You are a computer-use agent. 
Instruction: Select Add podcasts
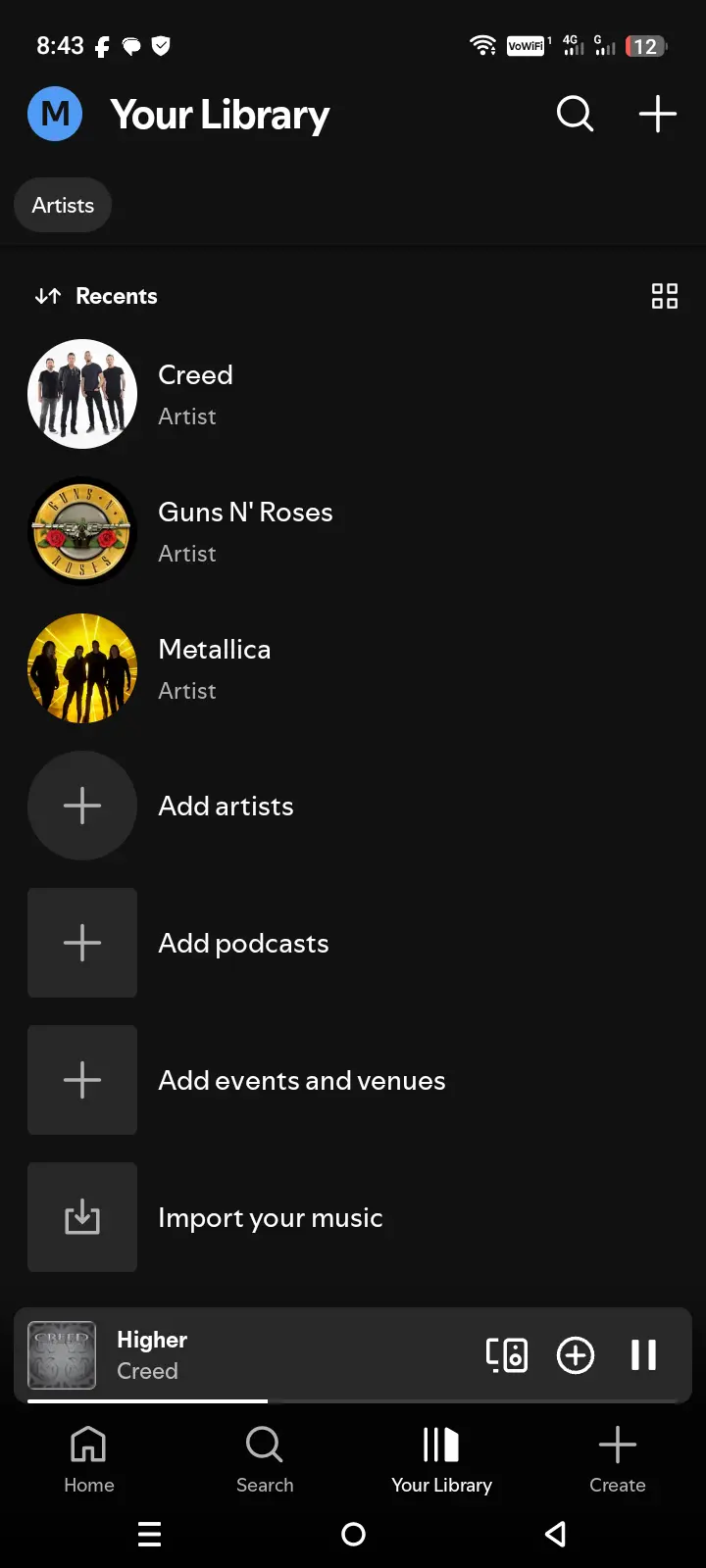coord(353,943)
